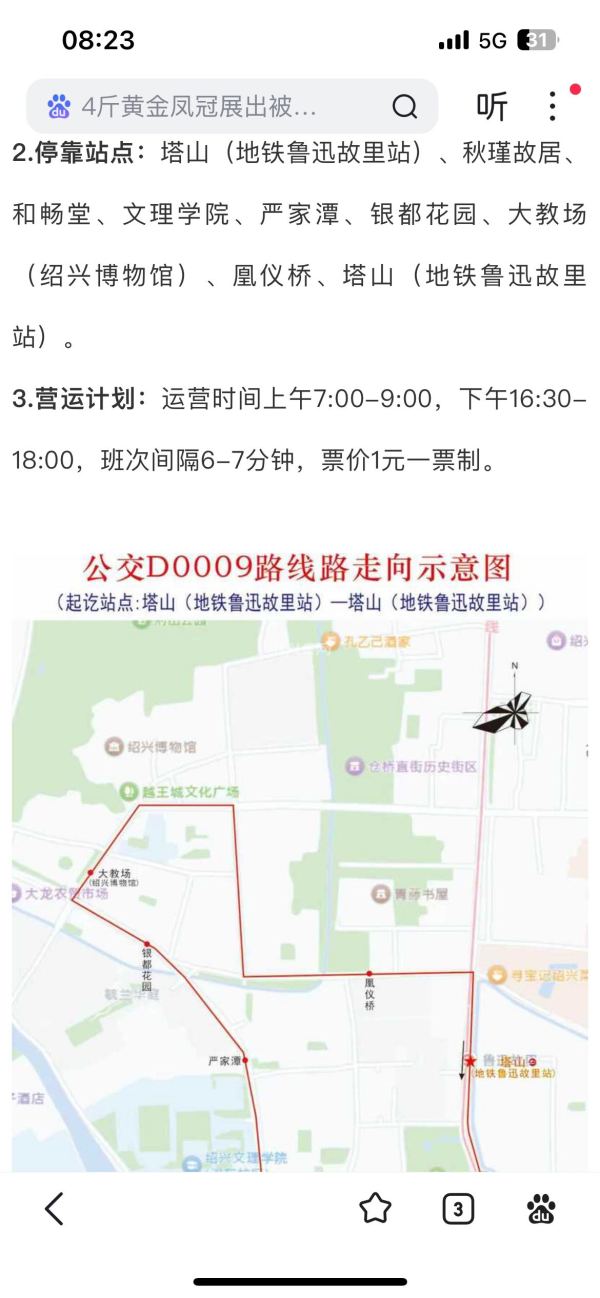This screenshot has height=1298, width=600.
Task: Open the tab switcher showing 3
Action: point(458,1209)
